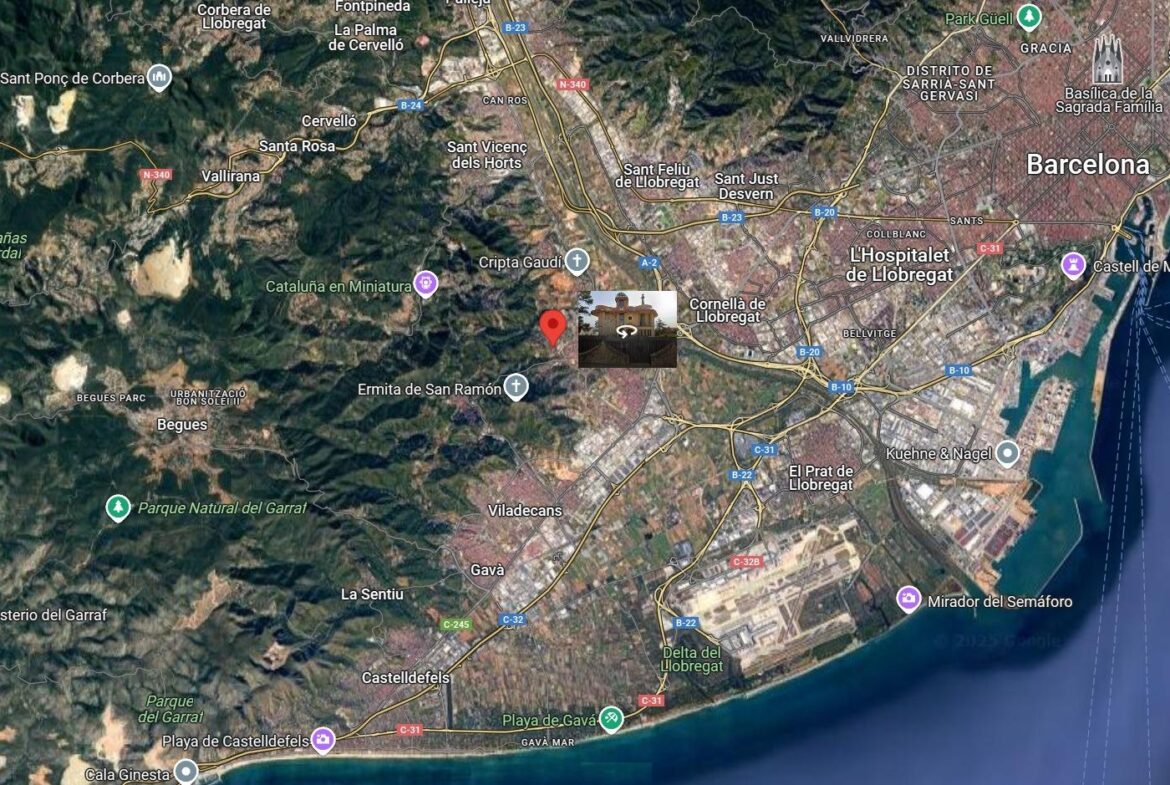Open the Park Güell marker
The width and height of the screenshot is (1170, 785).
[1029, 17]
